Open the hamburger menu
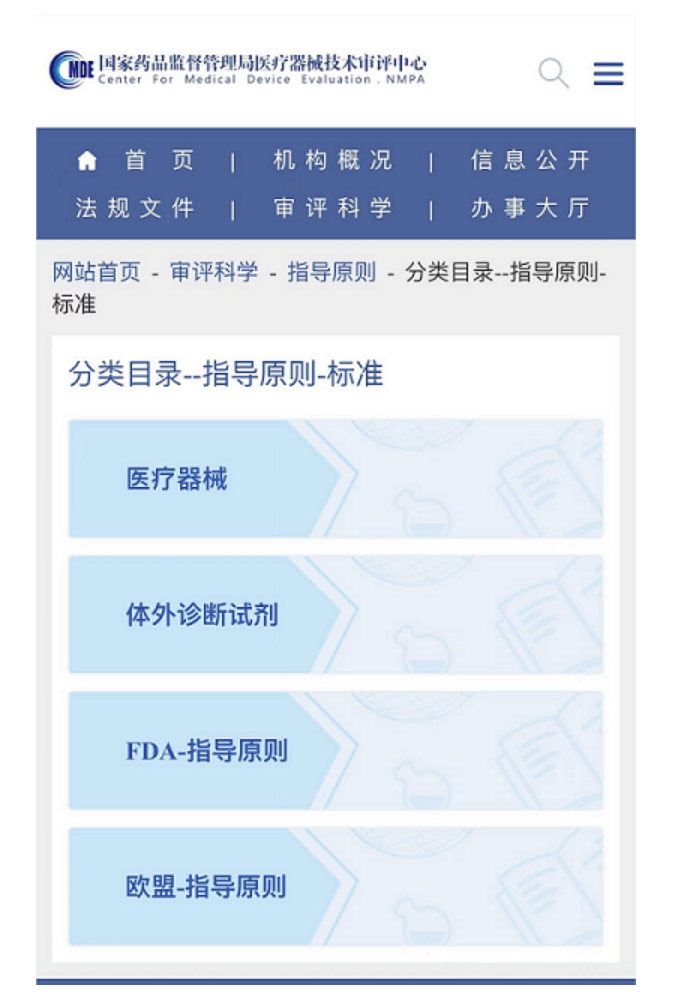Viewport: 675px width, 1001px height. tap(608, 73)
